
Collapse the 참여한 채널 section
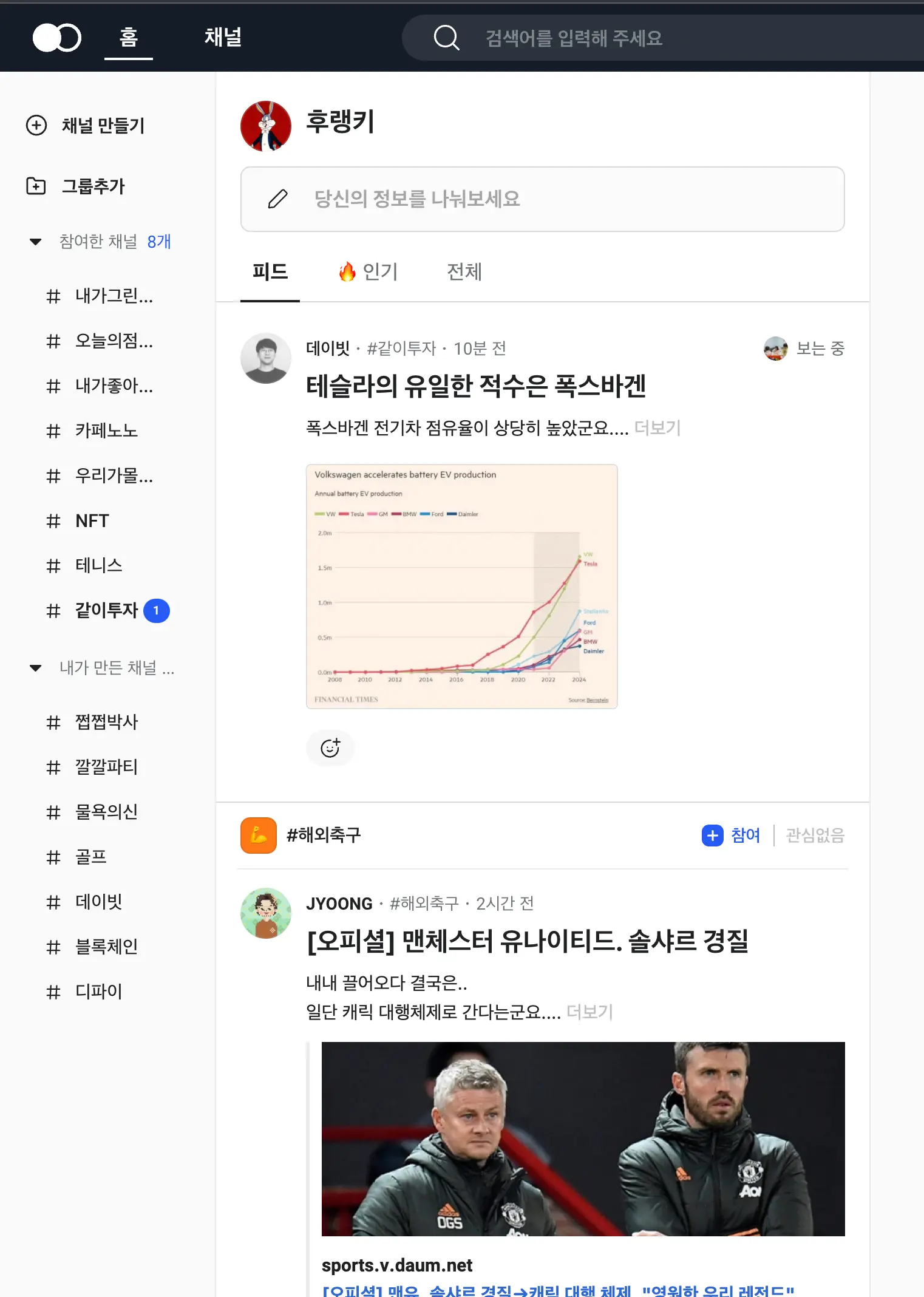click(x=36, y=242)
